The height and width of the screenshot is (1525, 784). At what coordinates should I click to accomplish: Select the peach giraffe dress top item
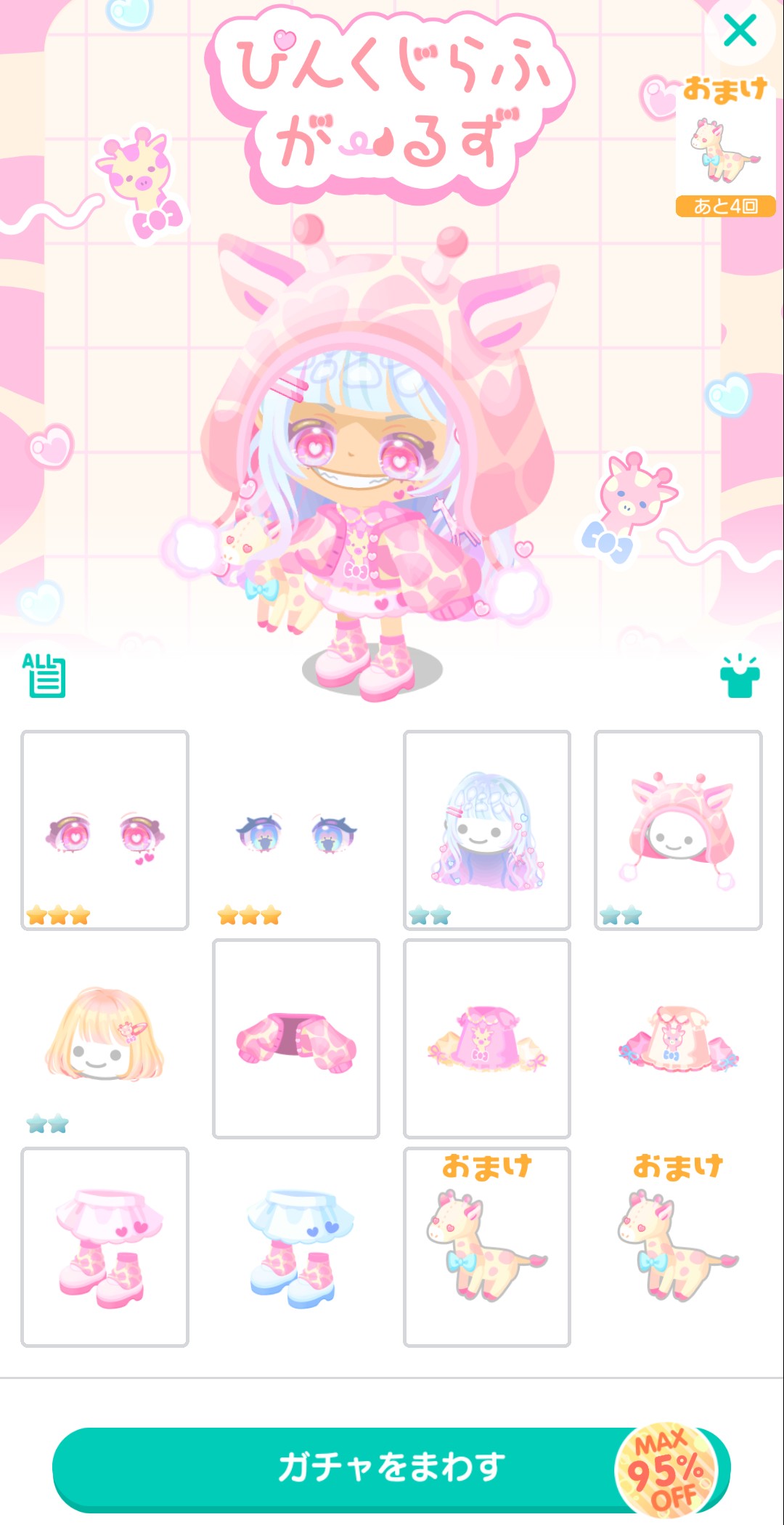[x=678, y=1038]
